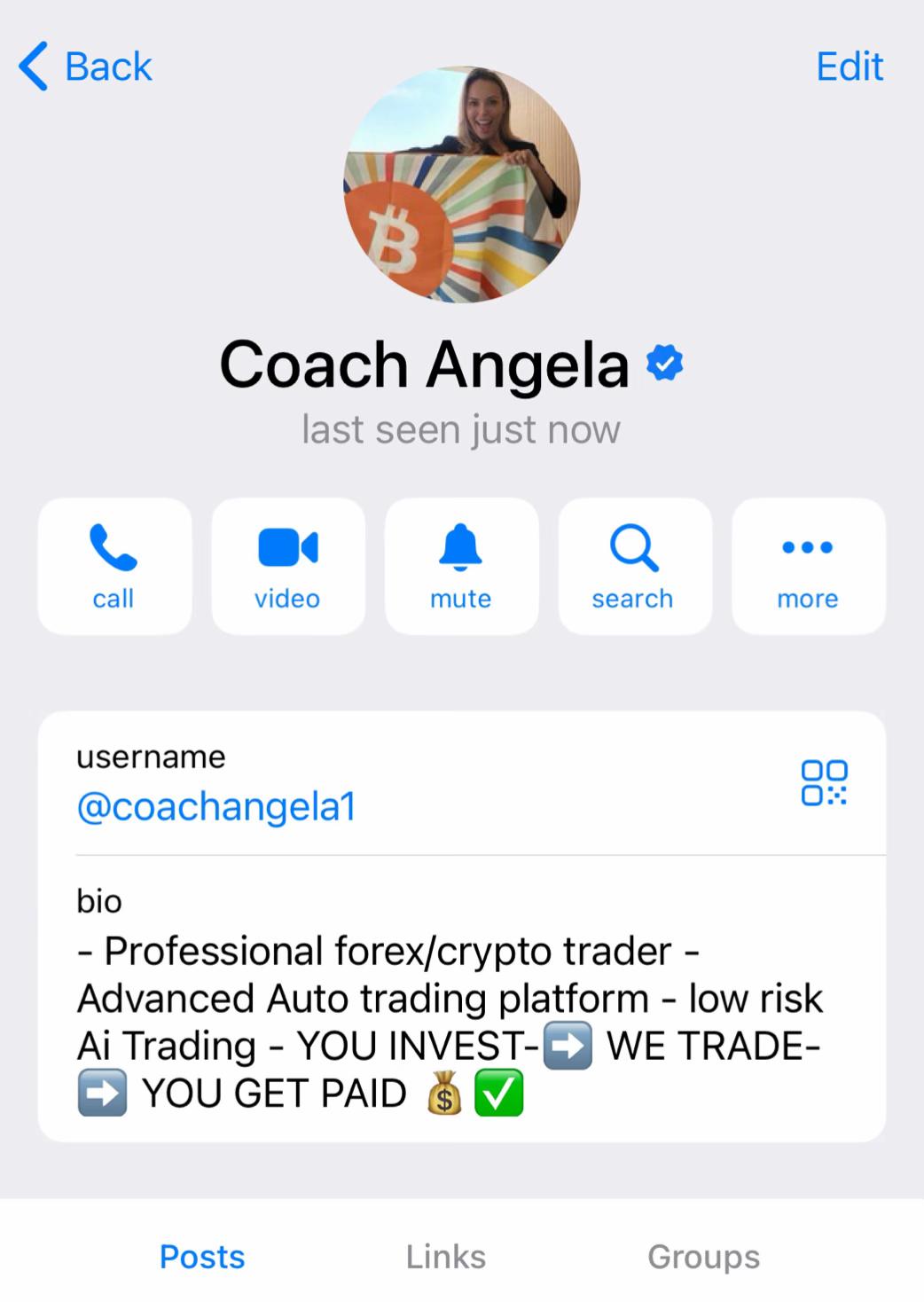This screenshot has height=1302, width=924.
Task: Start a voice call with Coach Angela
Action: 114,566
